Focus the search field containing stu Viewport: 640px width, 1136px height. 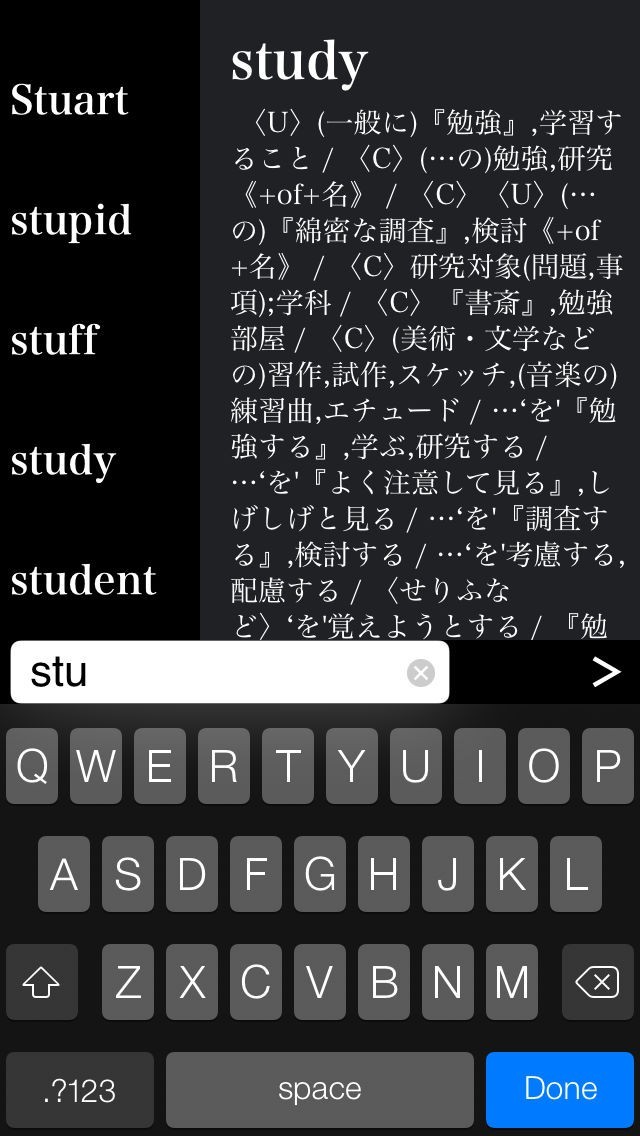pyautogui.click(x=210, y=672)
